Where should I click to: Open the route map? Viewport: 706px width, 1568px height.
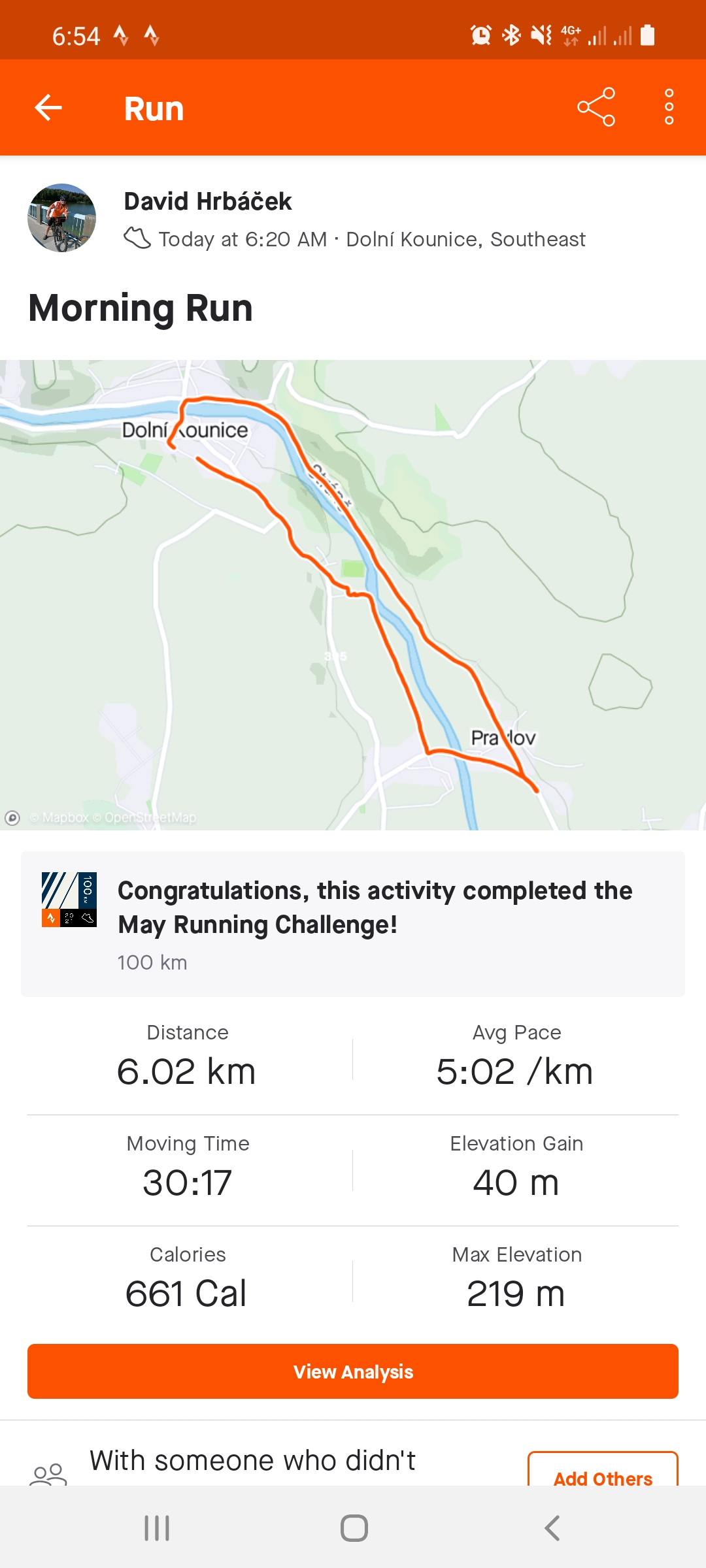point(353,595)
